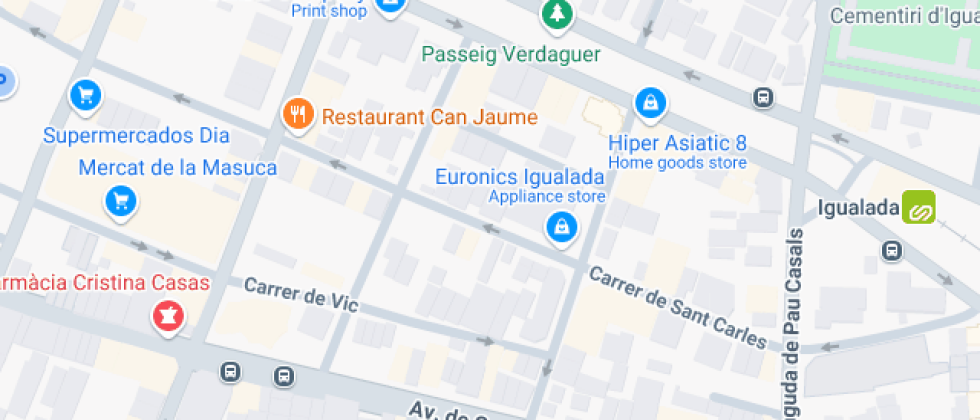Image resolution: width=980 pixels, height=420 pixels.
Task: Open Hiper Asiatic 8 home goods store
Action: 651,102
